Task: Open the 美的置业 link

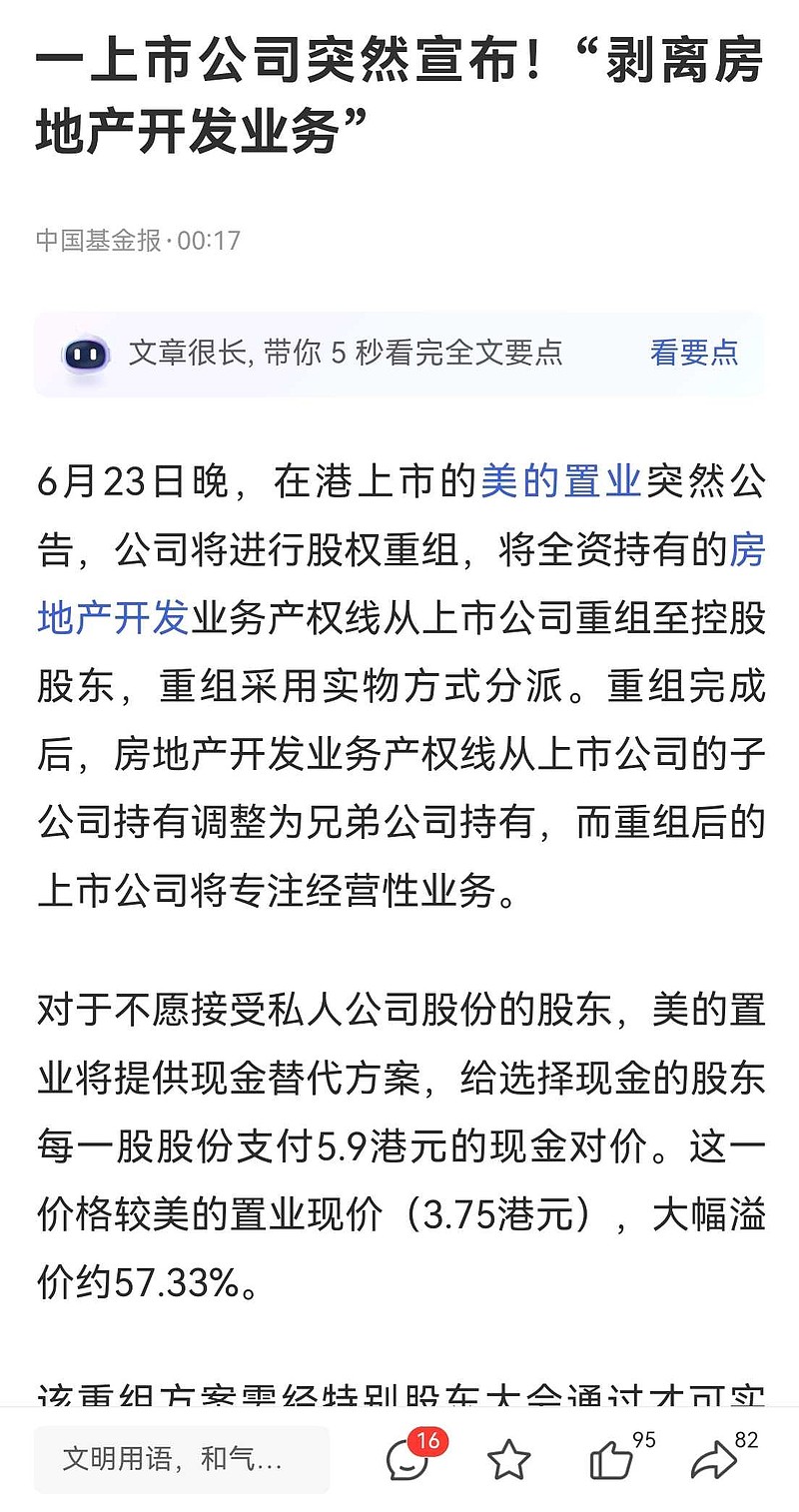Action: pyautogui.click(x=560, y=482)
